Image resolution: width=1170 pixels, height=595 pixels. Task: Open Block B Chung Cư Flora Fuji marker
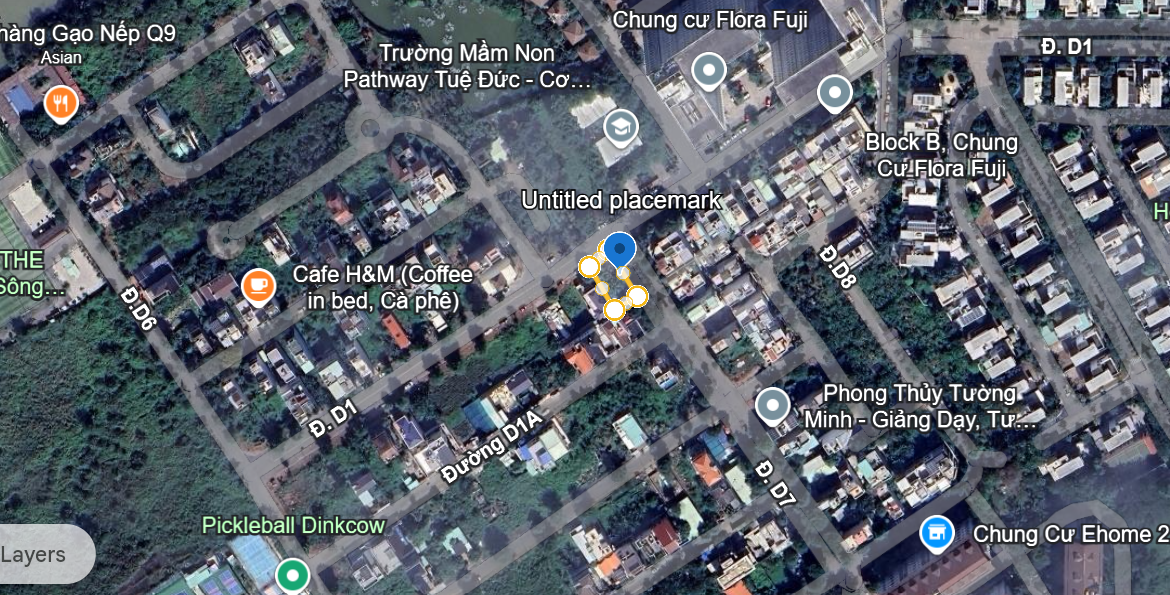[x=834, y=94]
